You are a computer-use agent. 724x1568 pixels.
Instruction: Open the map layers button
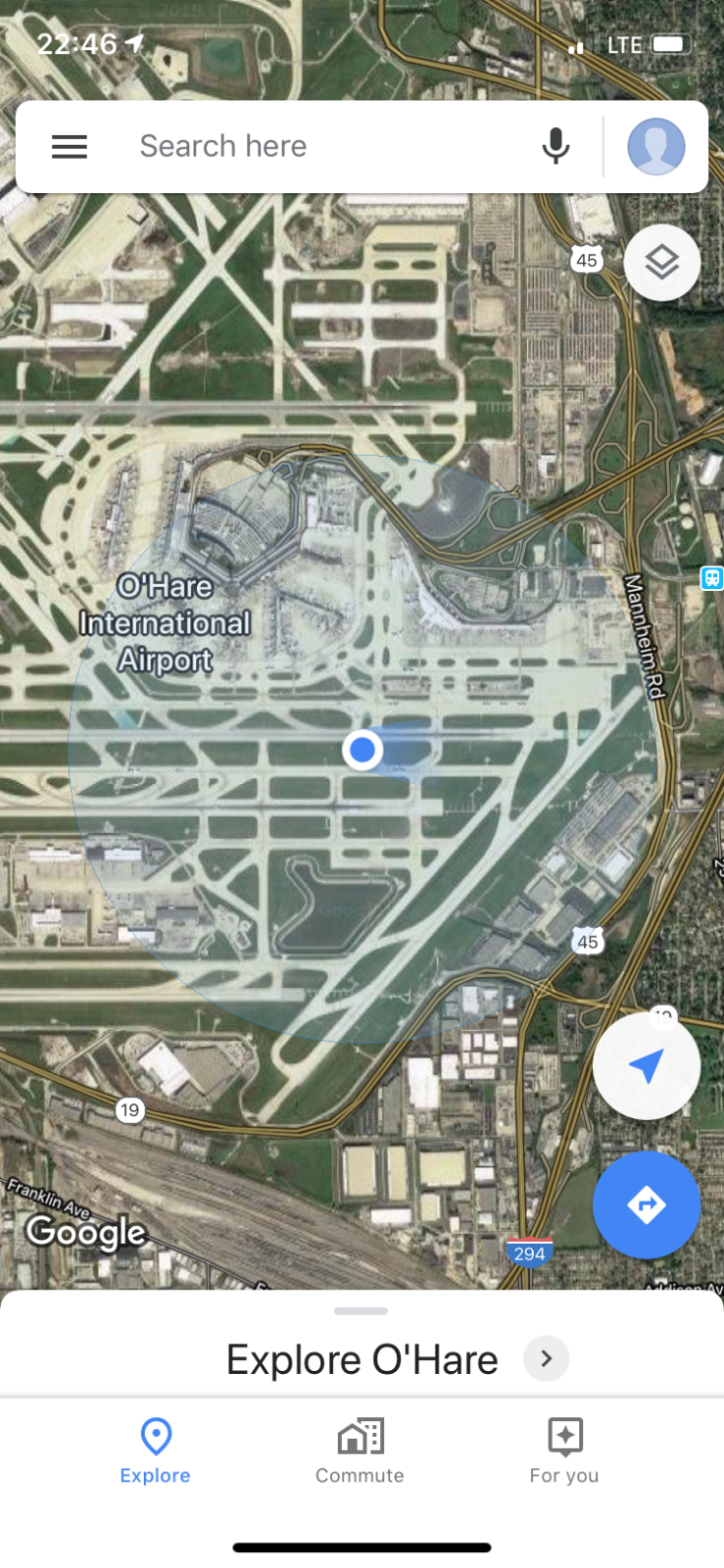click(661, 263)
